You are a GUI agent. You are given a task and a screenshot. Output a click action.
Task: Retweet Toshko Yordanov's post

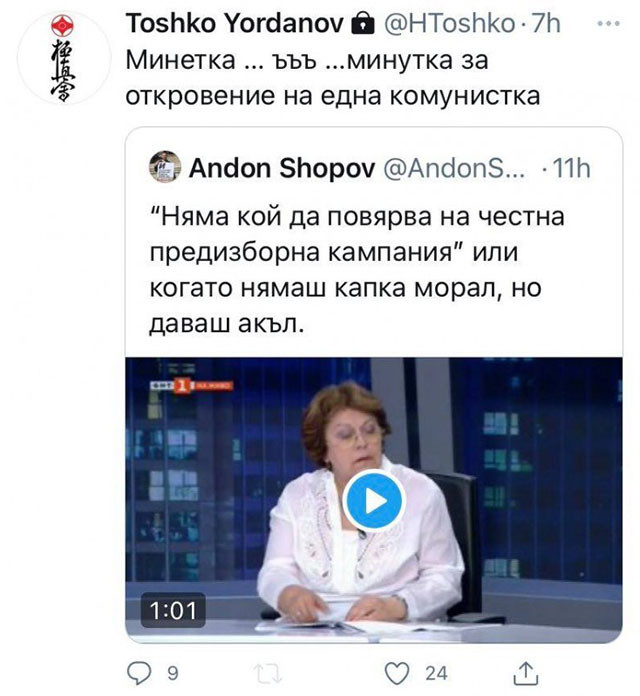pos(268,672)
